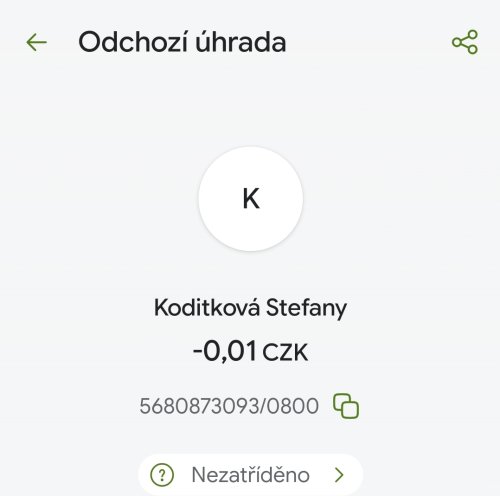The width and height of the screenshot is (500, 496).
Task: Copy account number 5680873093/0800
Action: [346, 406]
